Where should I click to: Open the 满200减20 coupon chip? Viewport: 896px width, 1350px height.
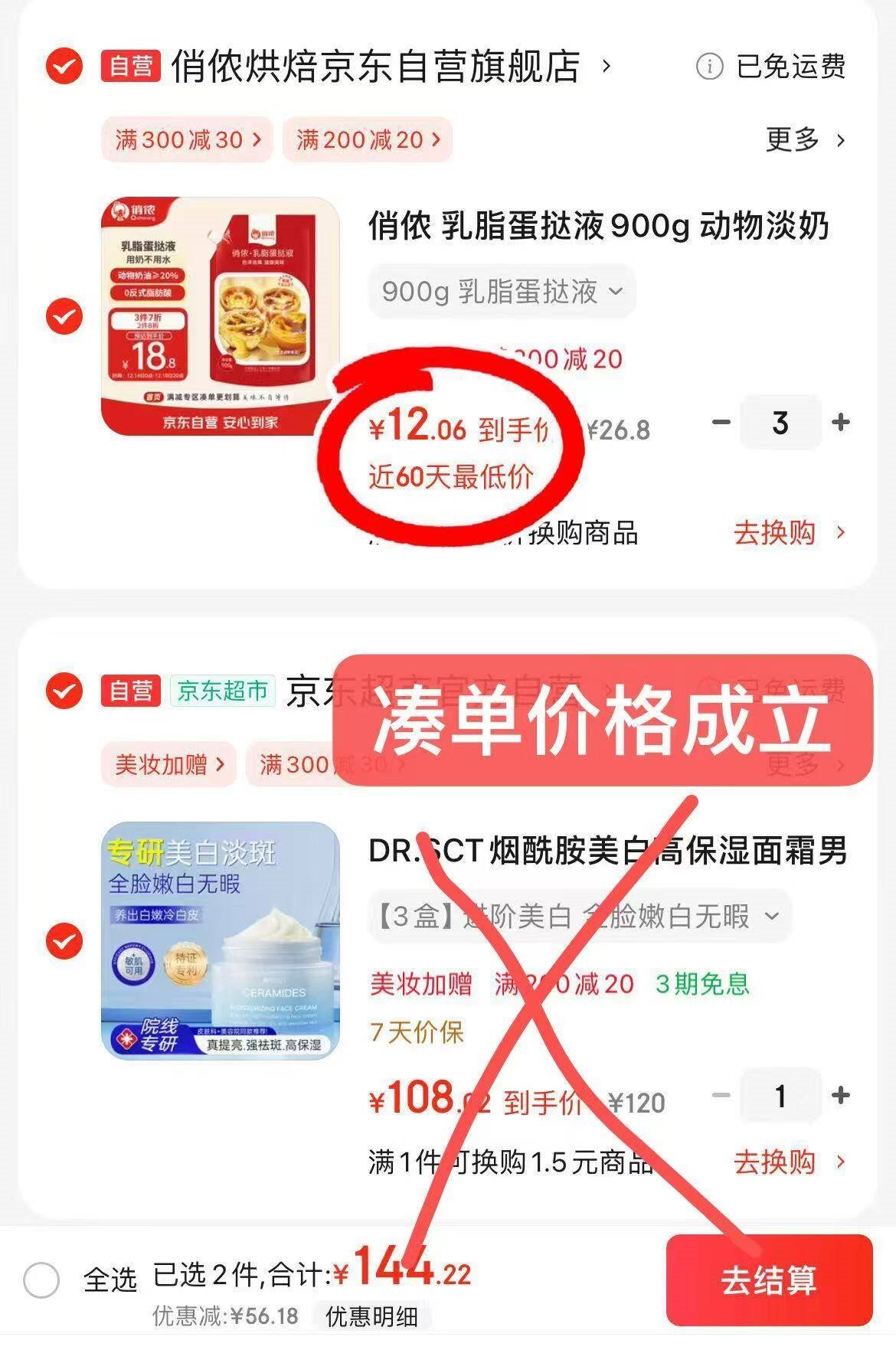[x=368, y=139]
